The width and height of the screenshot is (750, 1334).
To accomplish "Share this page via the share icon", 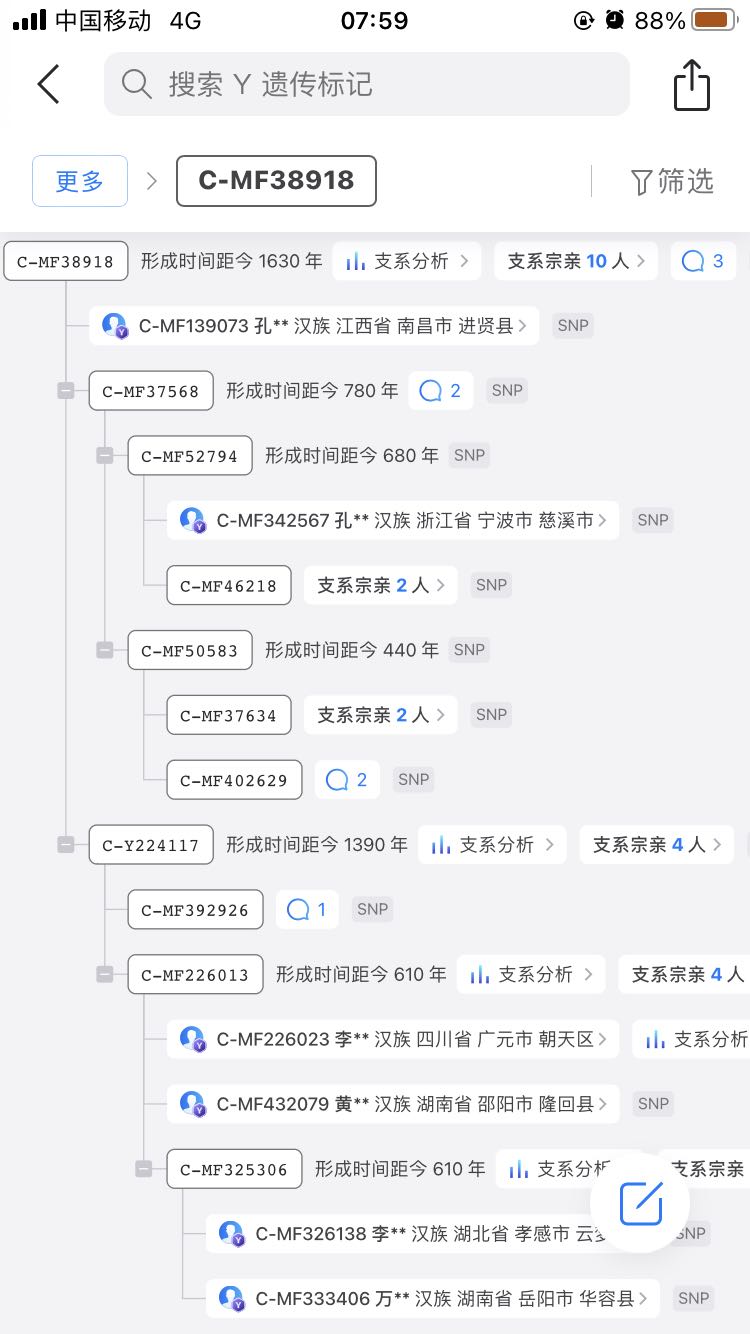I will [691, 85].
